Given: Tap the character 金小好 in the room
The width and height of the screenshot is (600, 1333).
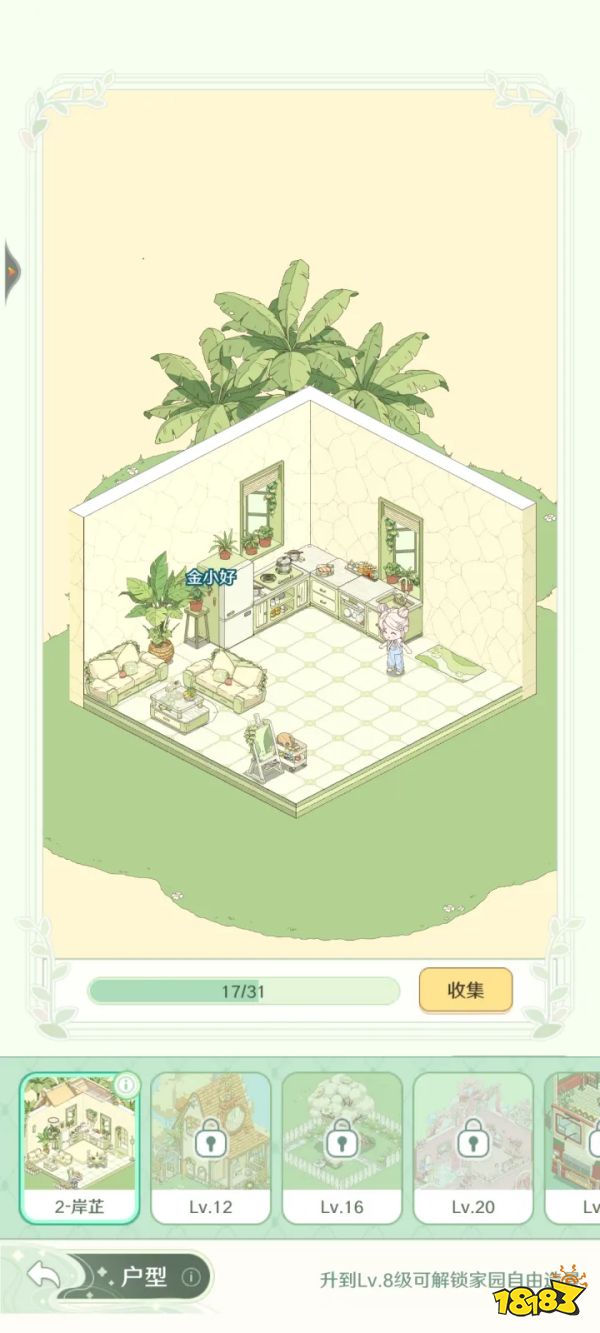Looking at the screenshot, I should click(x=396, y=640).
